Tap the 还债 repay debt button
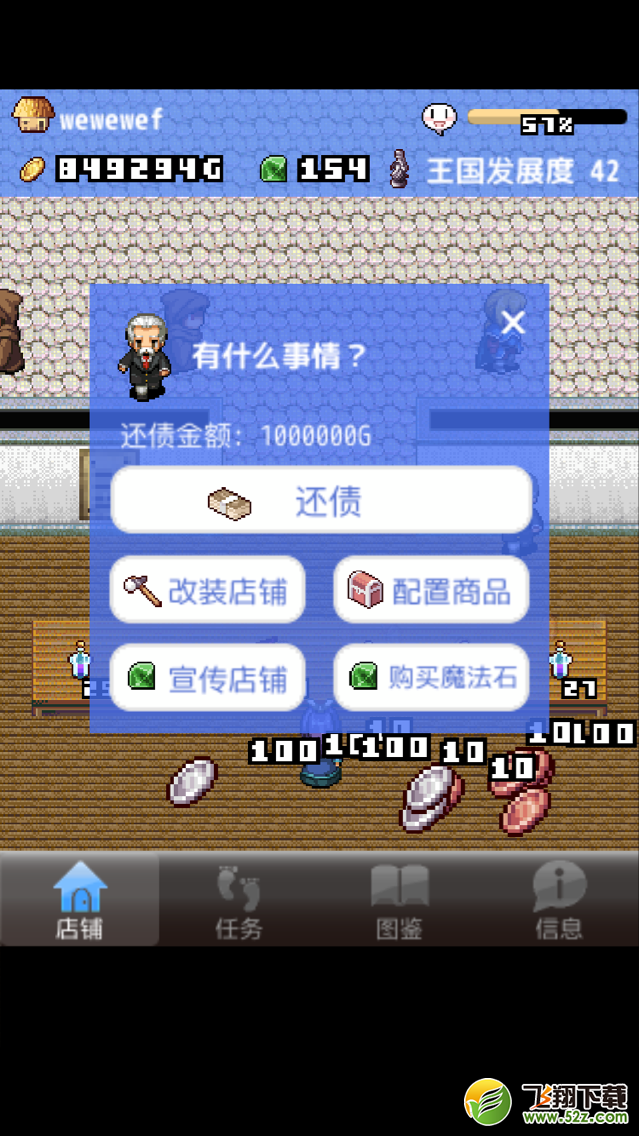This screenshot has height=1136, width=639. coord(321,501)
